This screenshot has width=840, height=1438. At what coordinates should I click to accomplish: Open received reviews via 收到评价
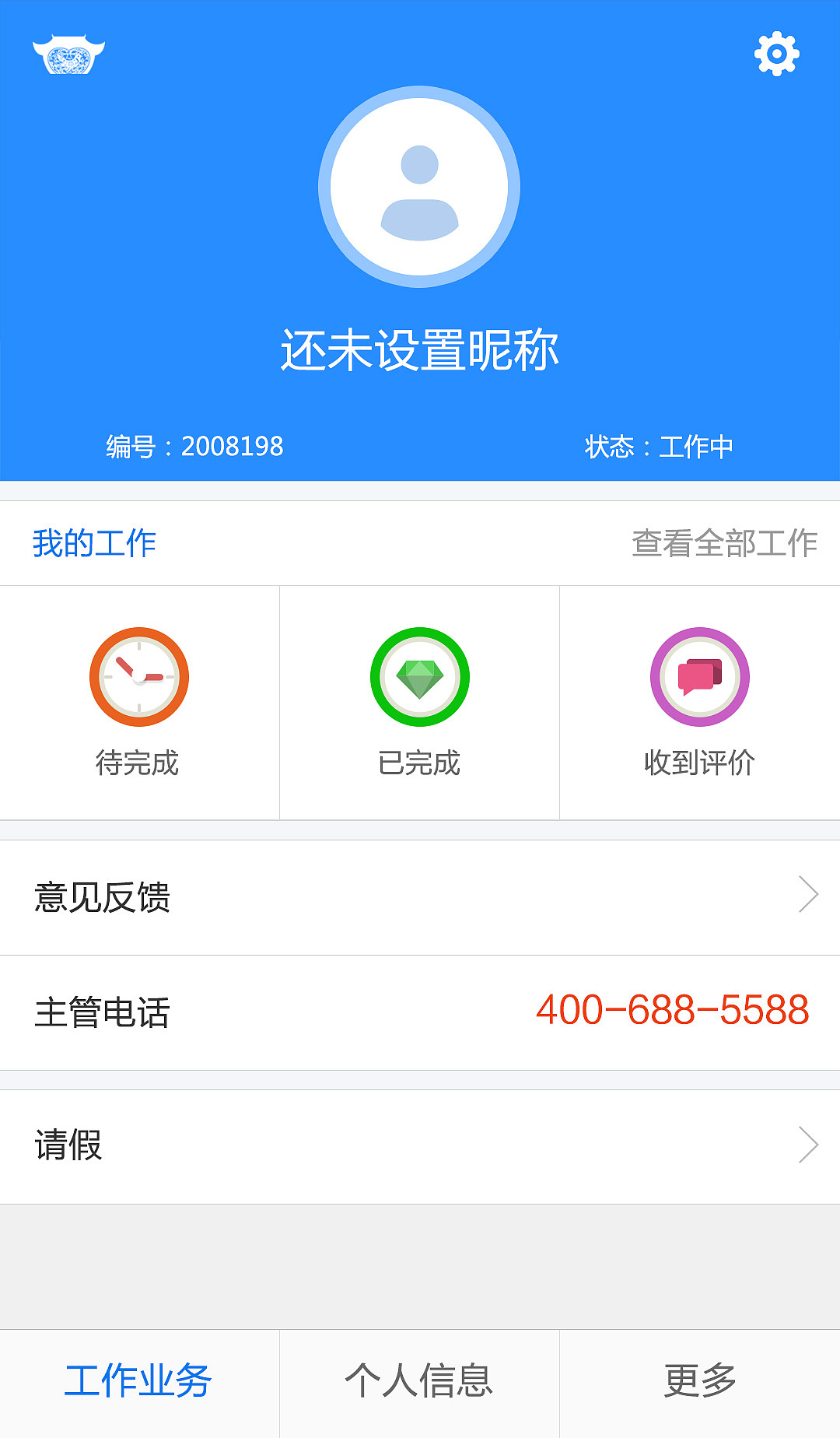698,763
